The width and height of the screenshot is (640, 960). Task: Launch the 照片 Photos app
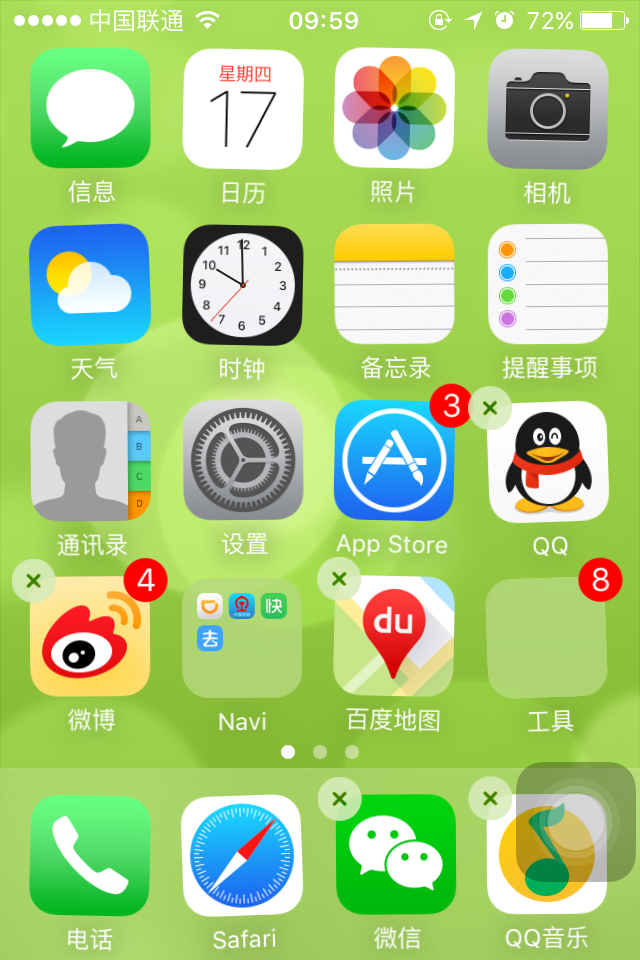click(395, 108)
